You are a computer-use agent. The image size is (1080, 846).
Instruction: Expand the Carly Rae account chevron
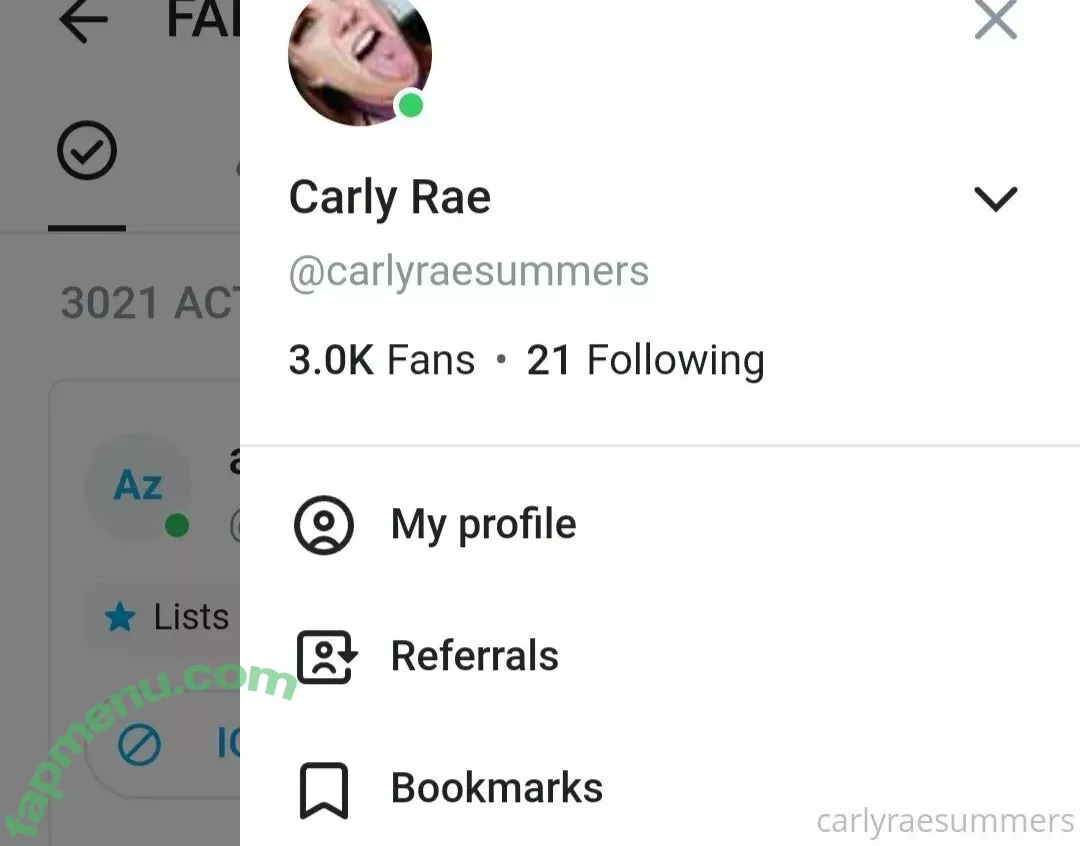pos(995,199)
